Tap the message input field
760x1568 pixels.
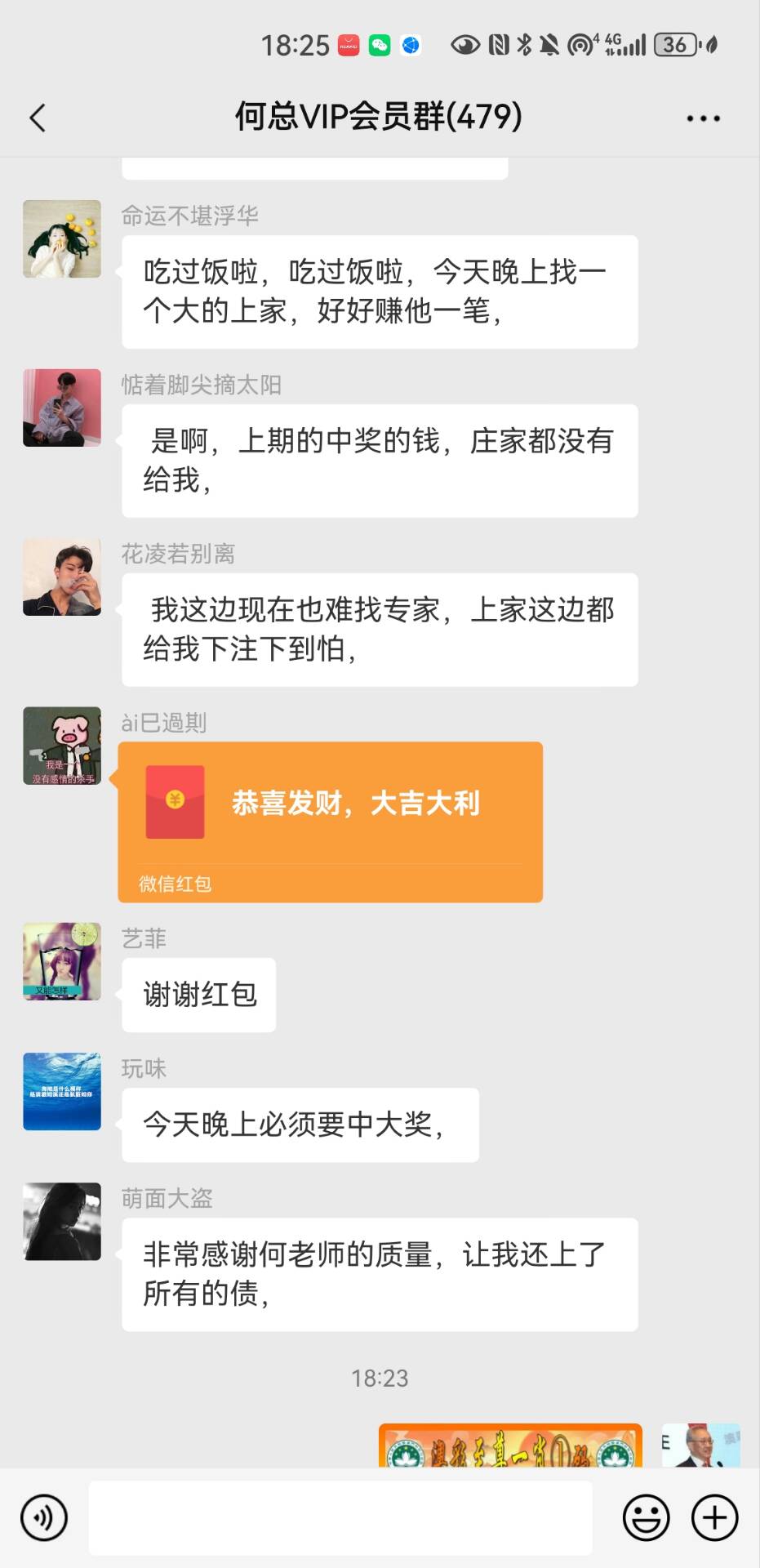[x=340, y=1517]
